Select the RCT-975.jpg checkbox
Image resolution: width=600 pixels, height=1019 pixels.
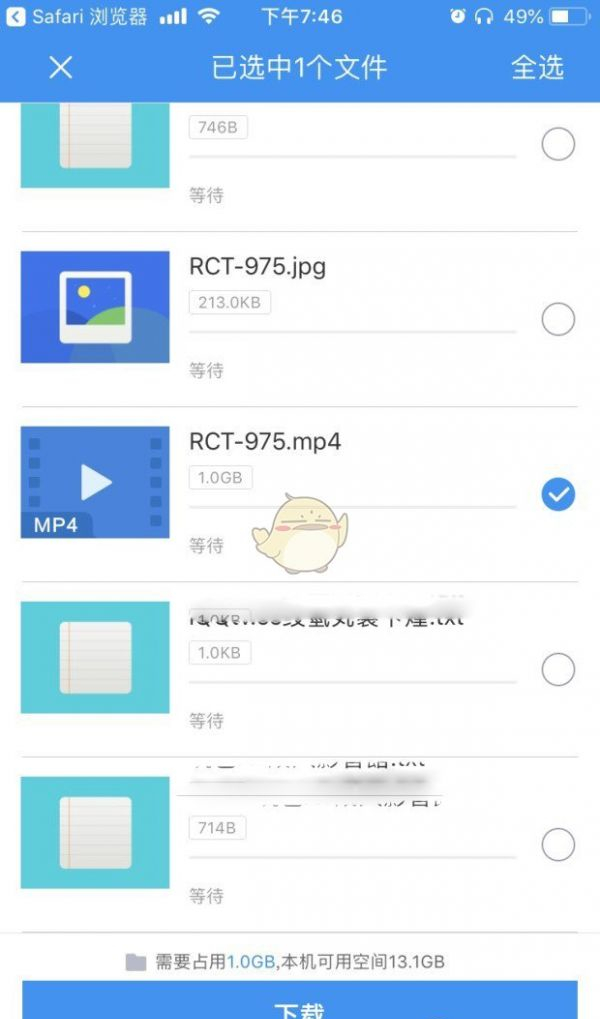[558, 320]
